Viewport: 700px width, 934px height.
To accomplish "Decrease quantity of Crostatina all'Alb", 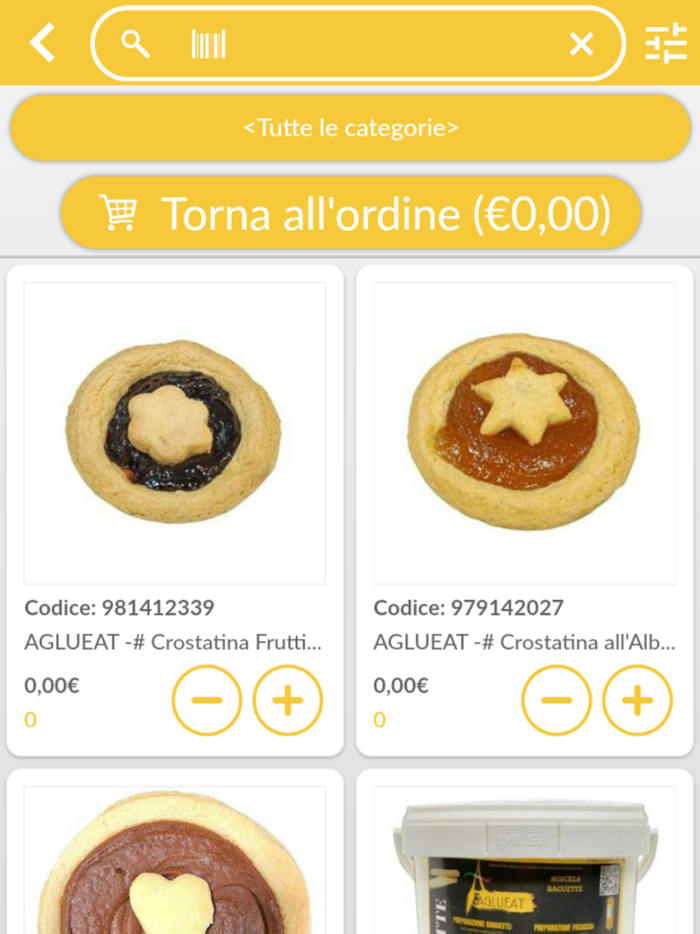I will pos(556,700).
